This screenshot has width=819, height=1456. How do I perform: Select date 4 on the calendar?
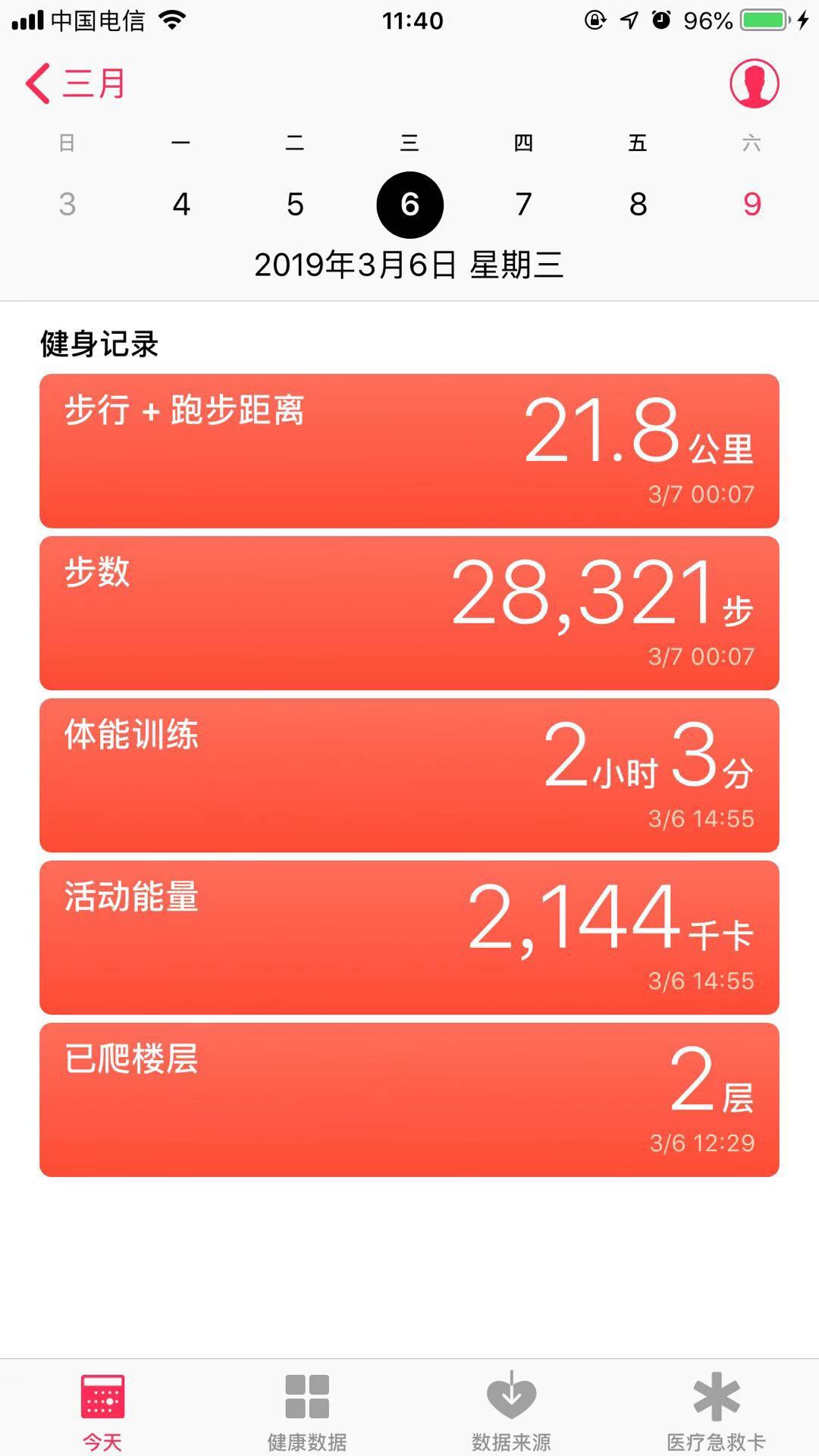(x=181, y=203)
